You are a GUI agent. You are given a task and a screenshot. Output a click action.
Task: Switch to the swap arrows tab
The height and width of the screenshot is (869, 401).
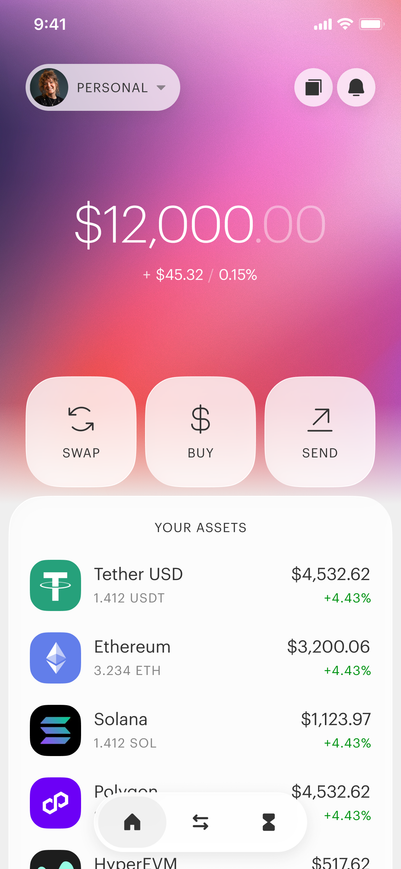200,822
